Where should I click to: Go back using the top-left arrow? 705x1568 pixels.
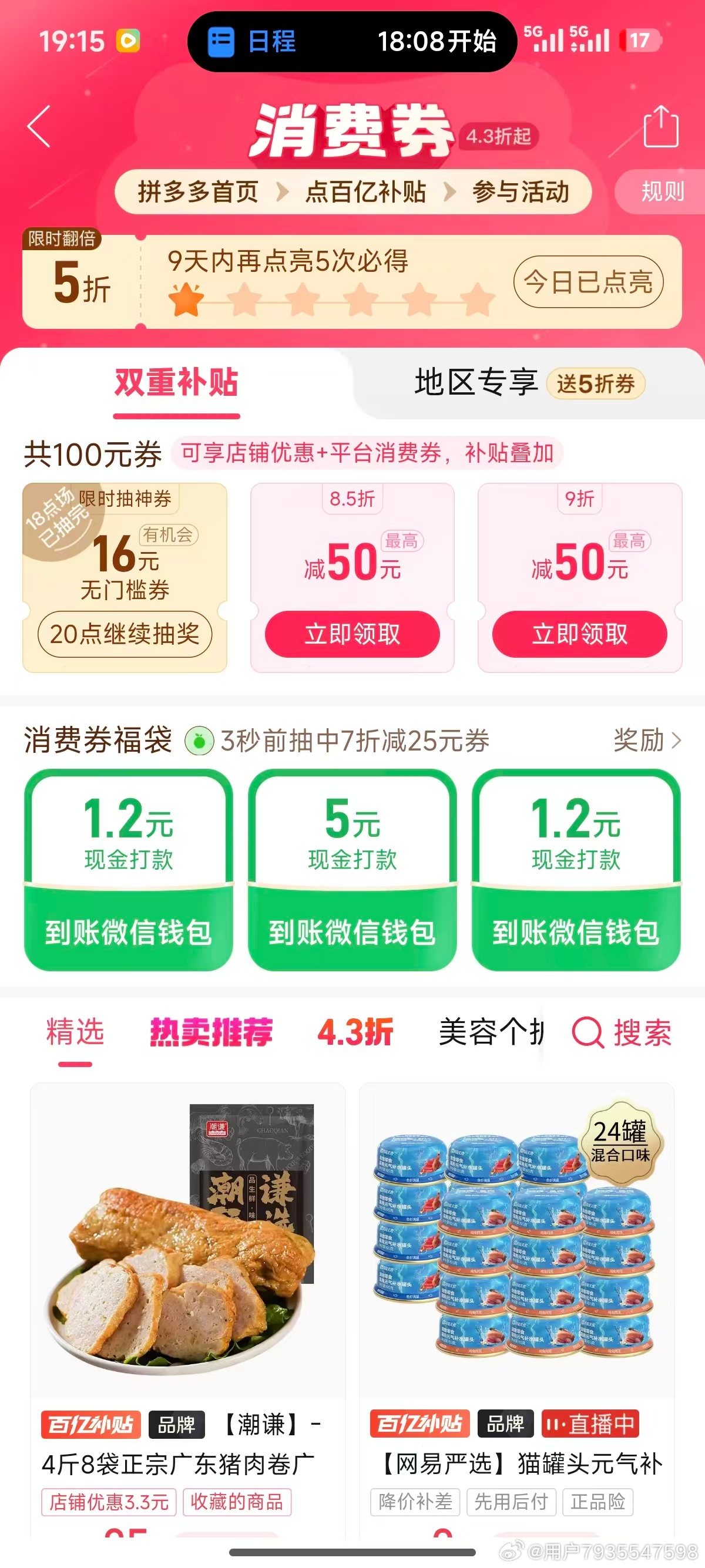click(39, 127)
